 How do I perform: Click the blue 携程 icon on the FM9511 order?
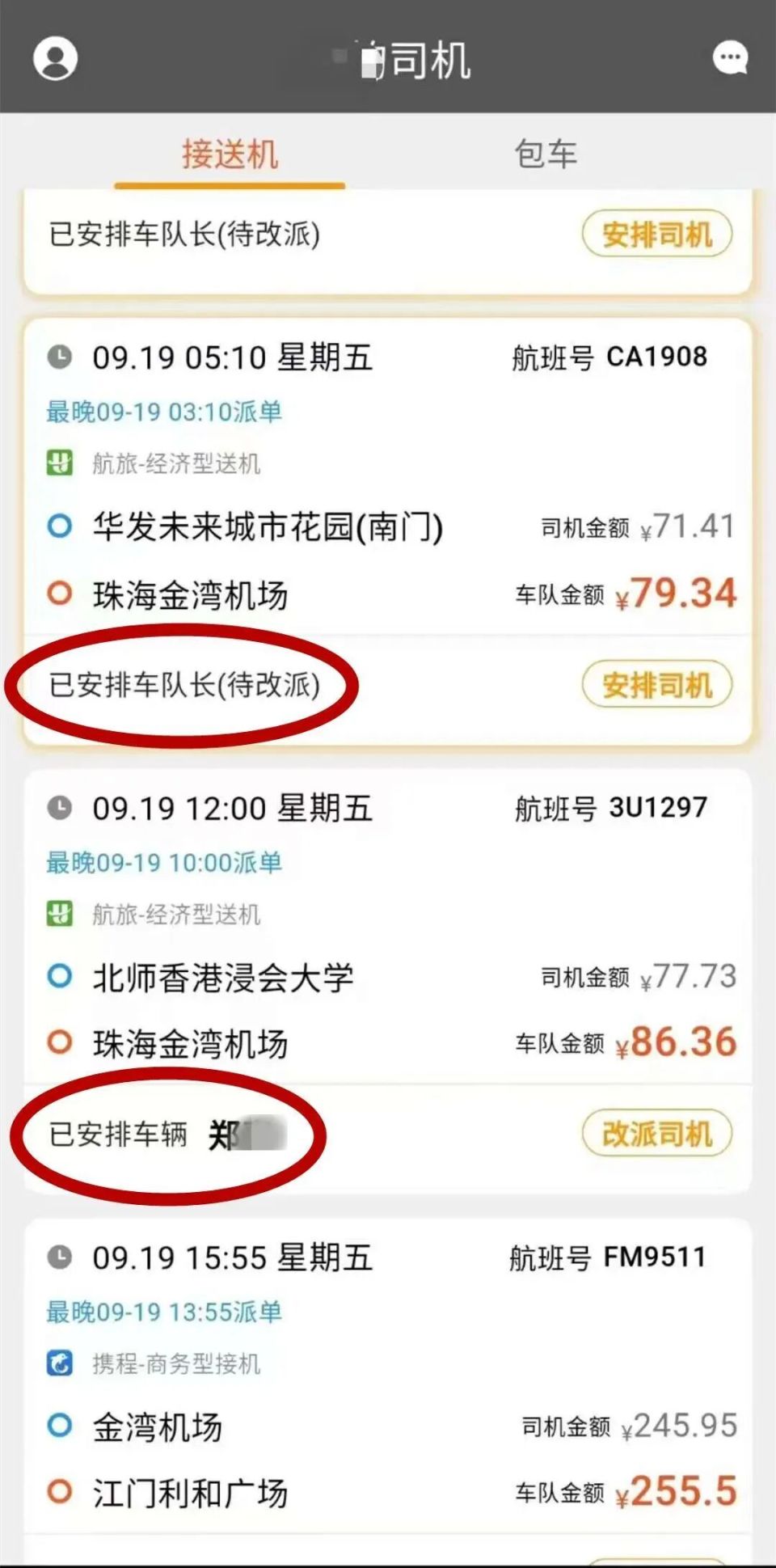click(x=61, y=1363)
